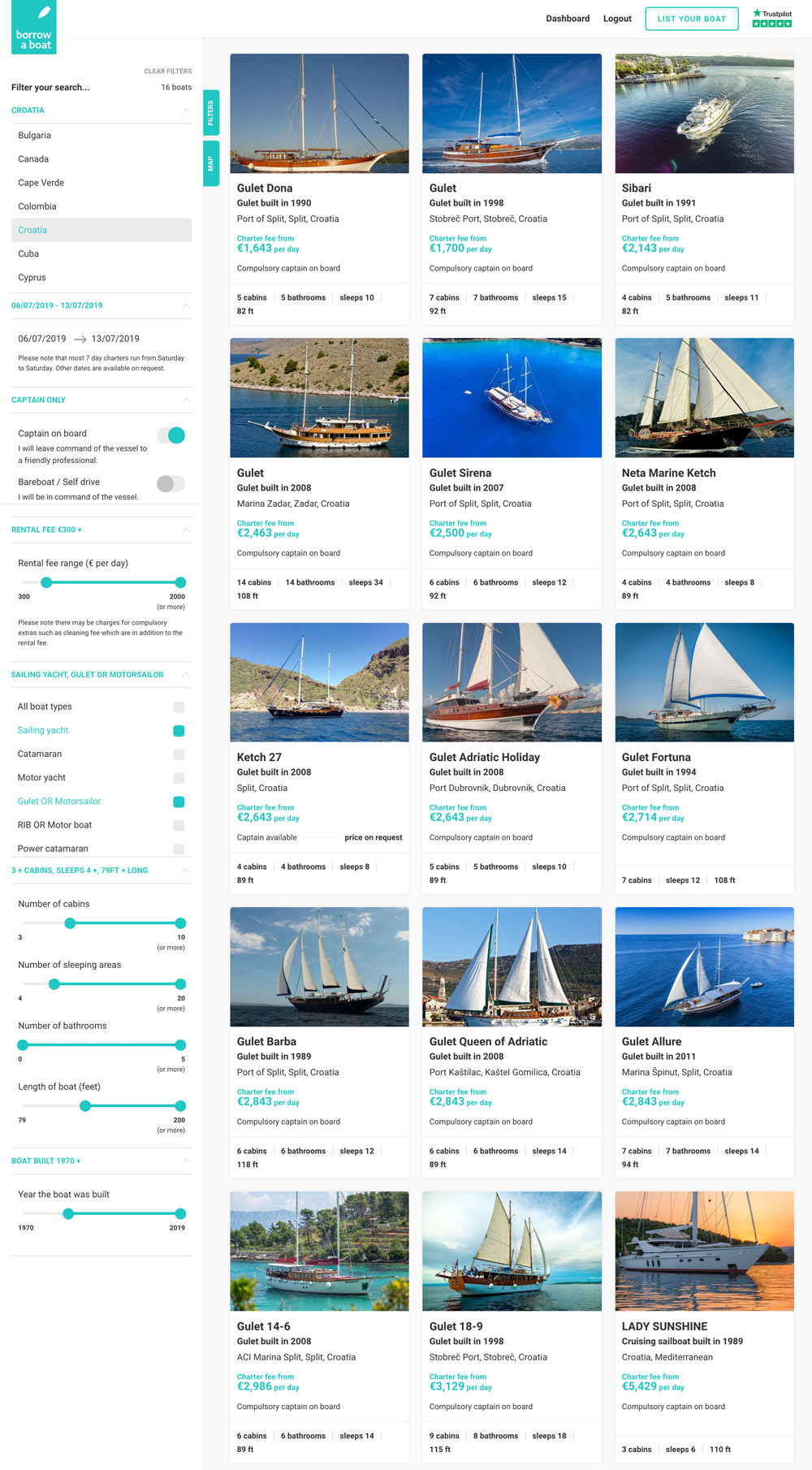Collapse the Croatia country filter section

[x=185, y=110]
